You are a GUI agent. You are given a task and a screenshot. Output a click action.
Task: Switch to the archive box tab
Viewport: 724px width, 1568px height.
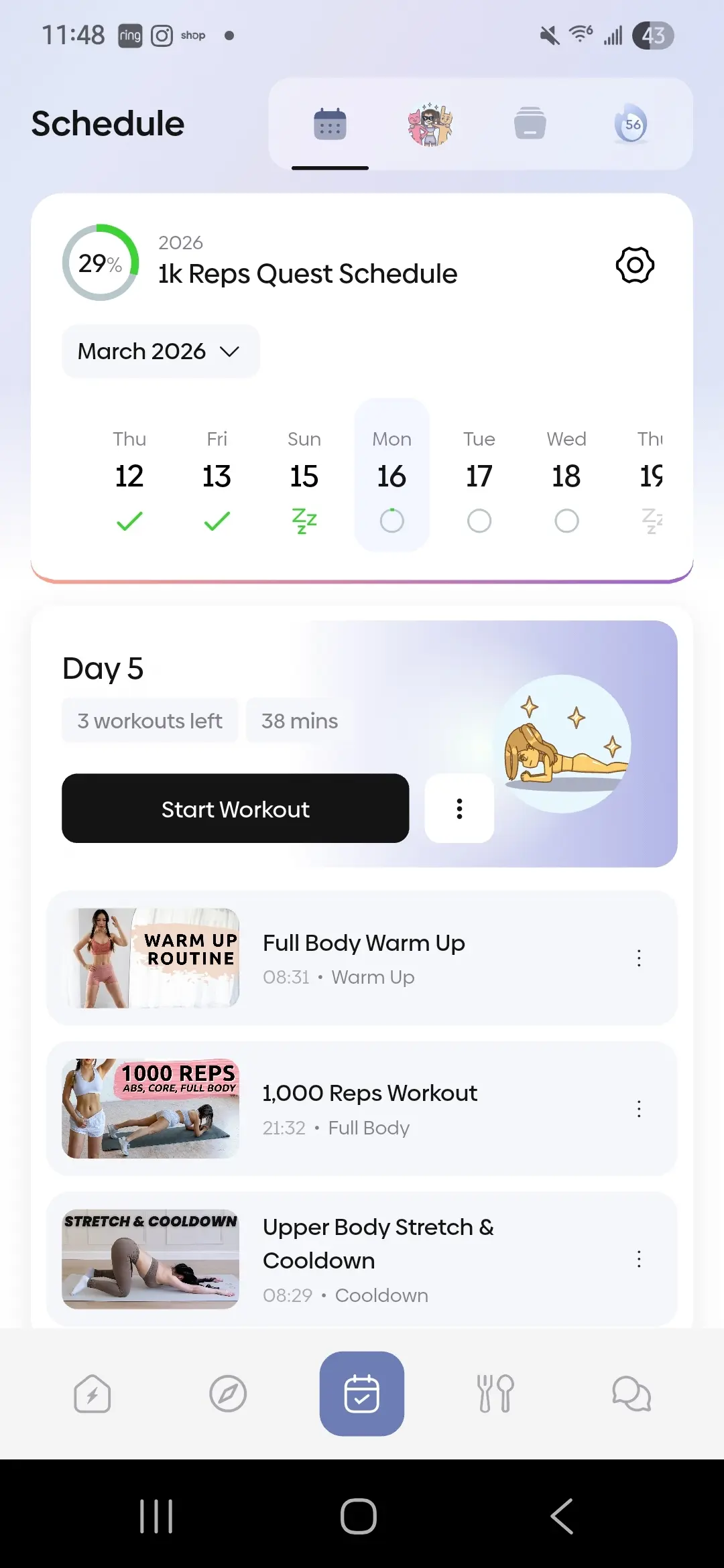(530, 125)
